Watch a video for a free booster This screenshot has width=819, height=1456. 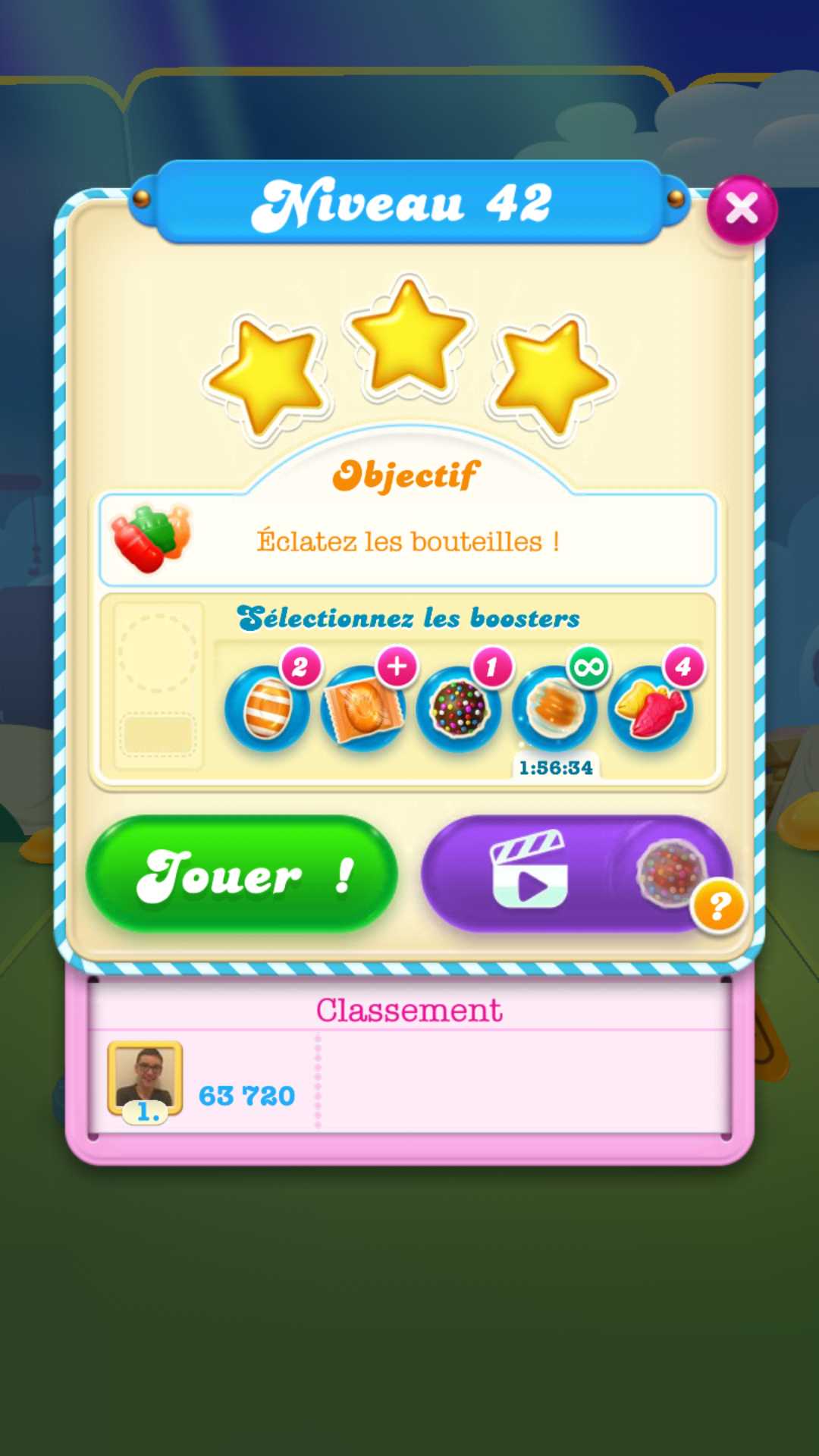coord(546,874)
